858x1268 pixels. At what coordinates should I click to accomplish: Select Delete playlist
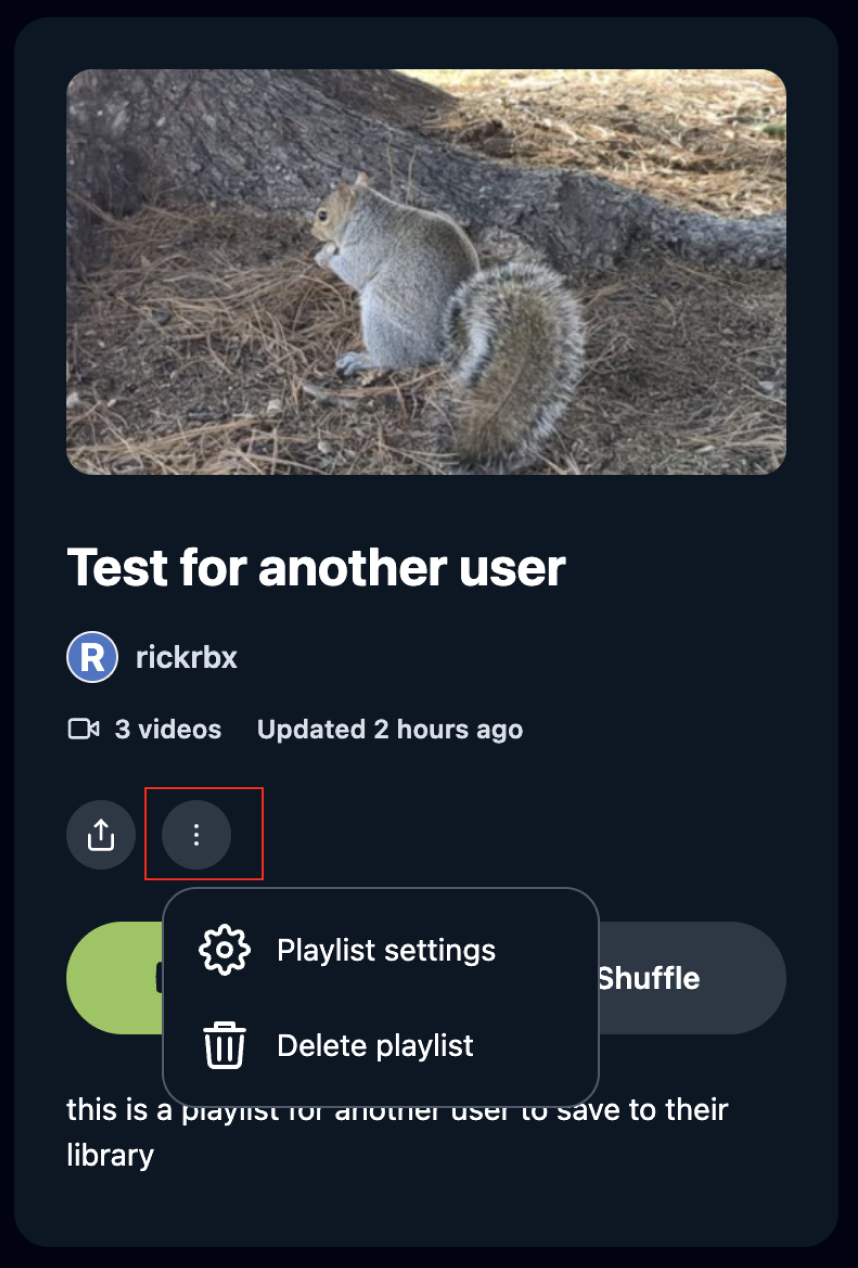point(375,1046)
